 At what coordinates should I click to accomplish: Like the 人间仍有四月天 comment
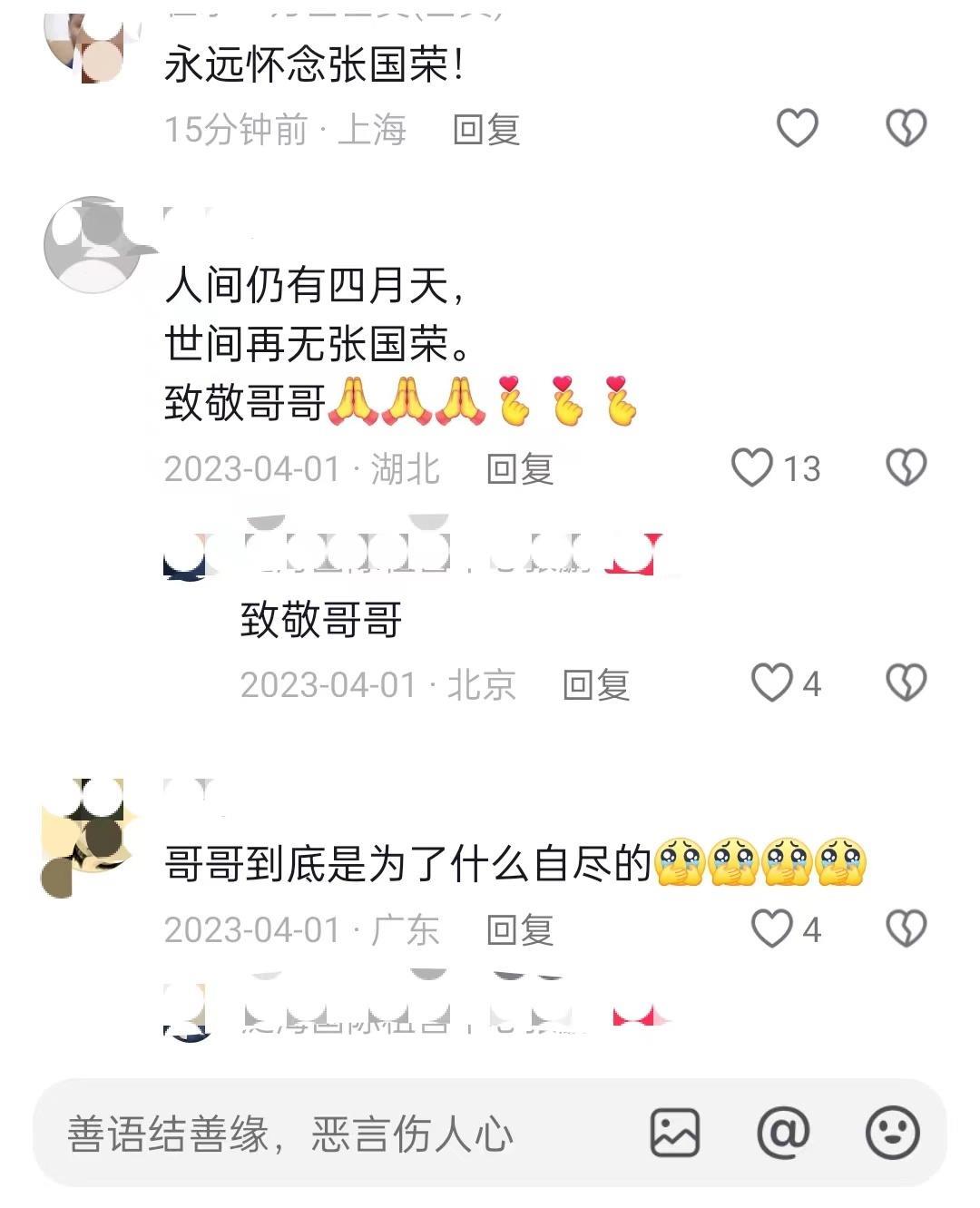[753, 468]
